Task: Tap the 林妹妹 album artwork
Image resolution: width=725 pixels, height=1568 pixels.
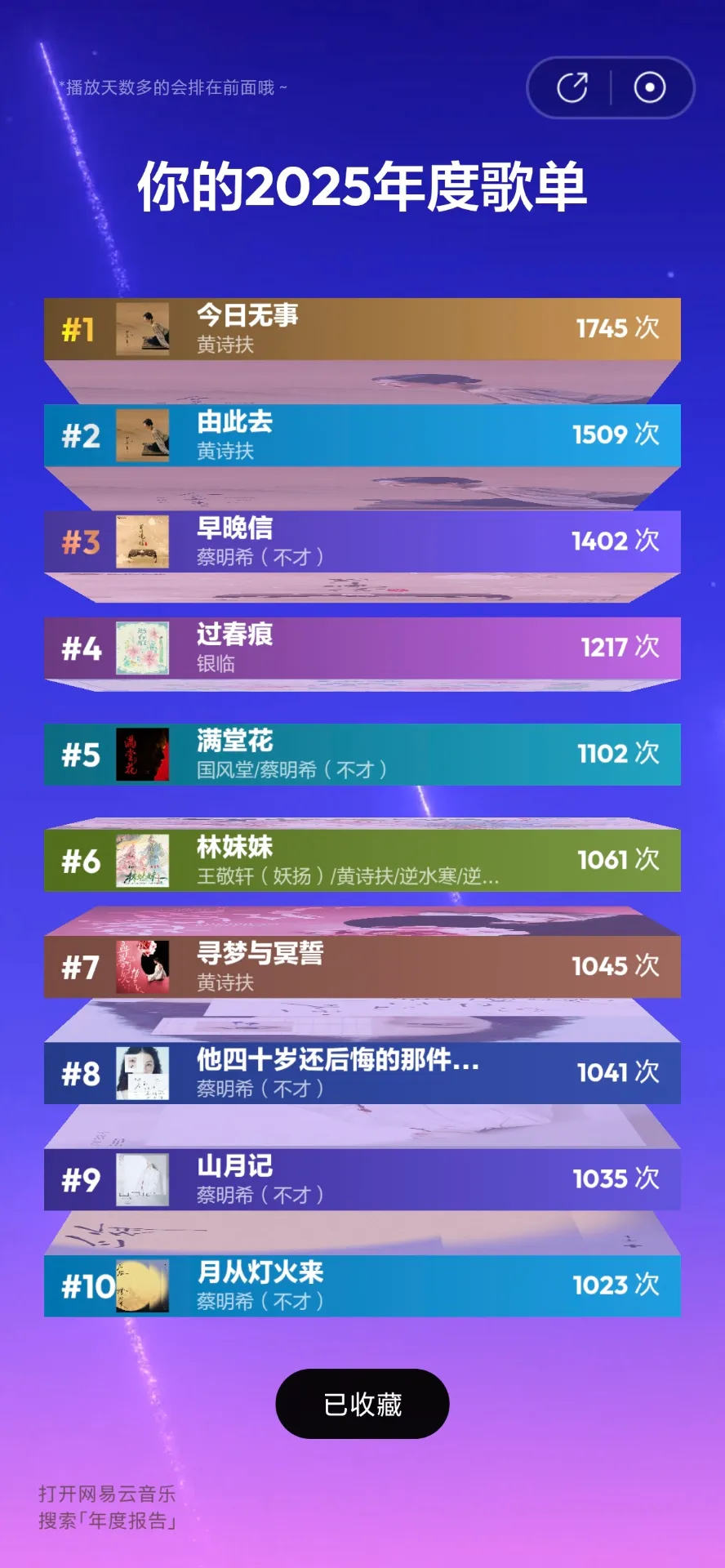Action: click(x=143, y=860)
